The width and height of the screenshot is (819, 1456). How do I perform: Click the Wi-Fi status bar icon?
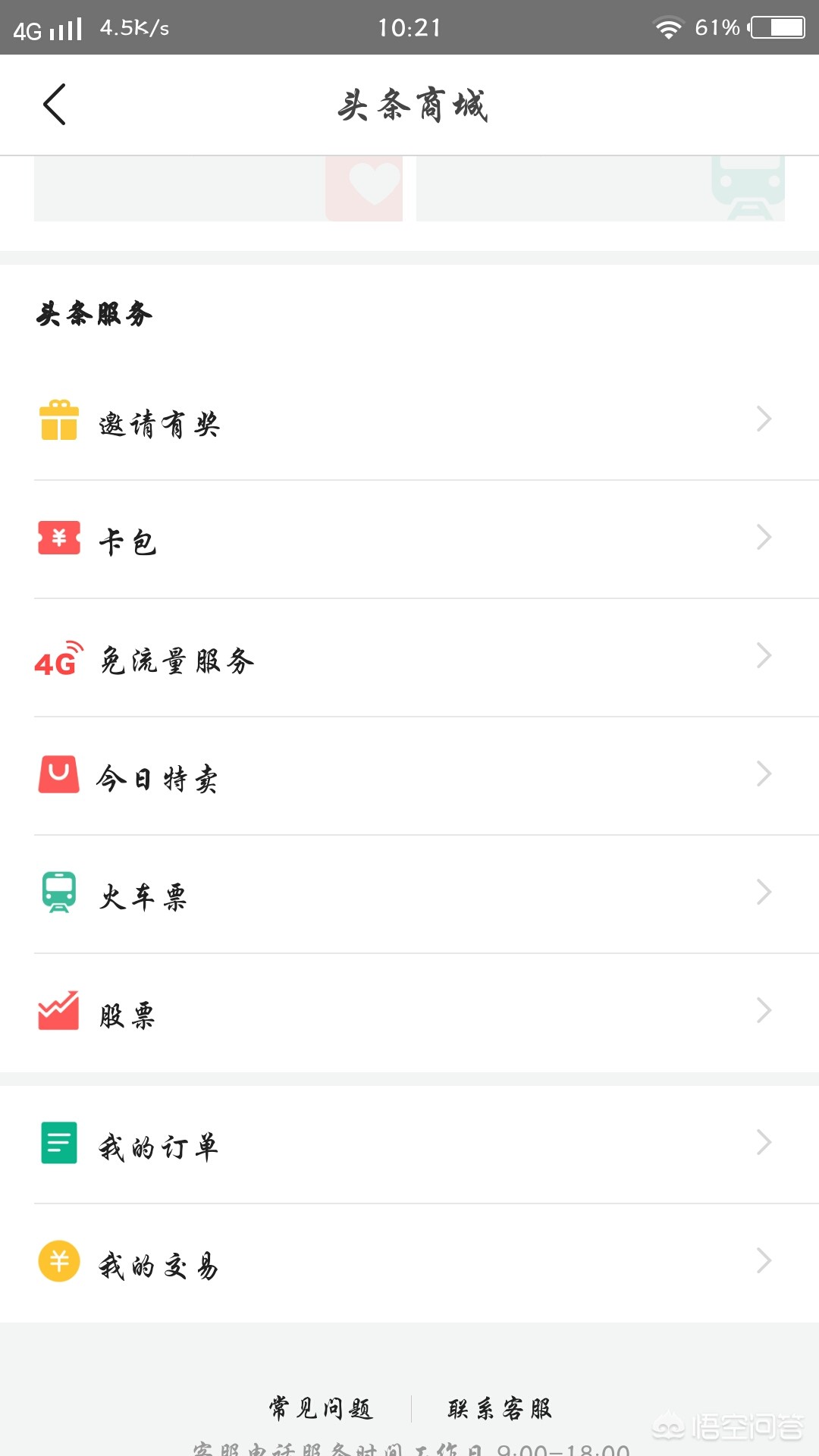(x=667, y=27)
